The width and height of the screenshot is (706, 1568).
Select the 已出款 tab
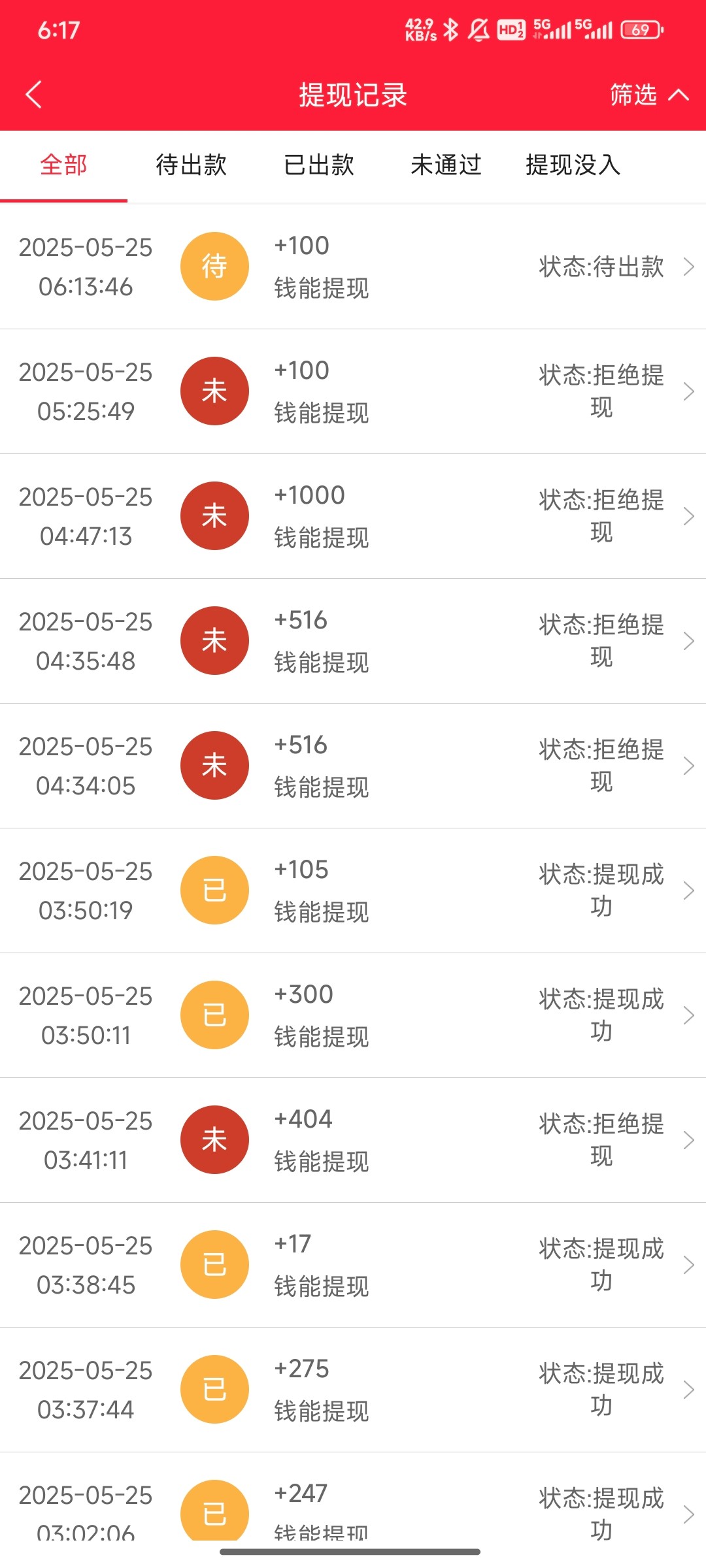click(x=318, y=165)
